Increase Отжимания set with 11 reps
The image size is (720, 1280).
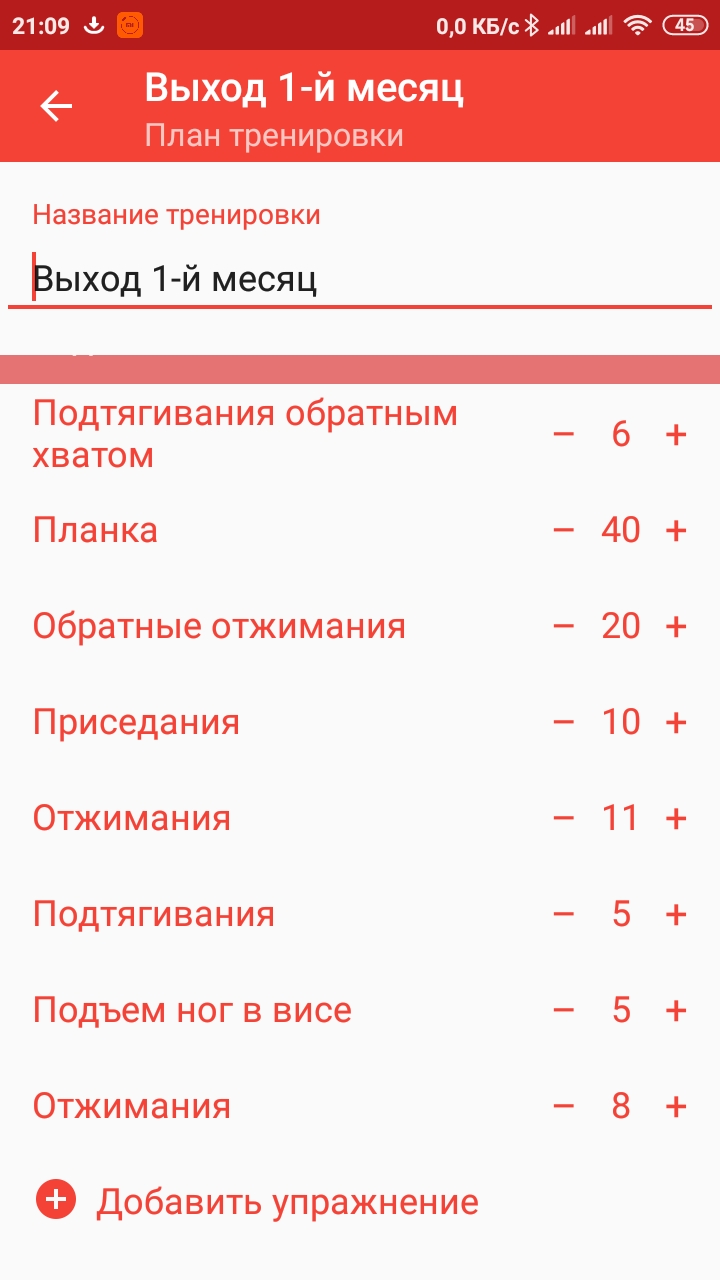[677, 818]
